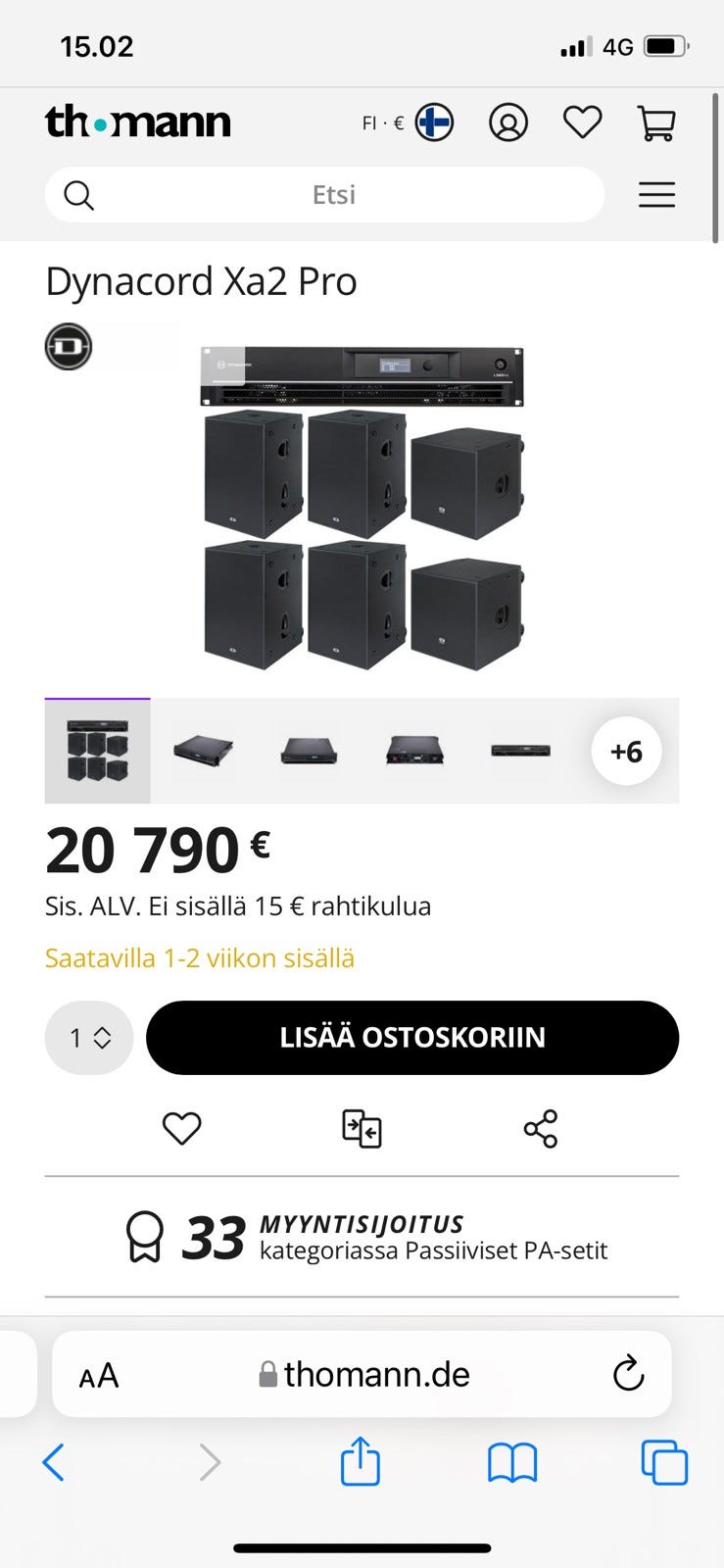724x1568 pixels.
Task: Toggle favorite with the heart below the price
Action: (182, 1128)
